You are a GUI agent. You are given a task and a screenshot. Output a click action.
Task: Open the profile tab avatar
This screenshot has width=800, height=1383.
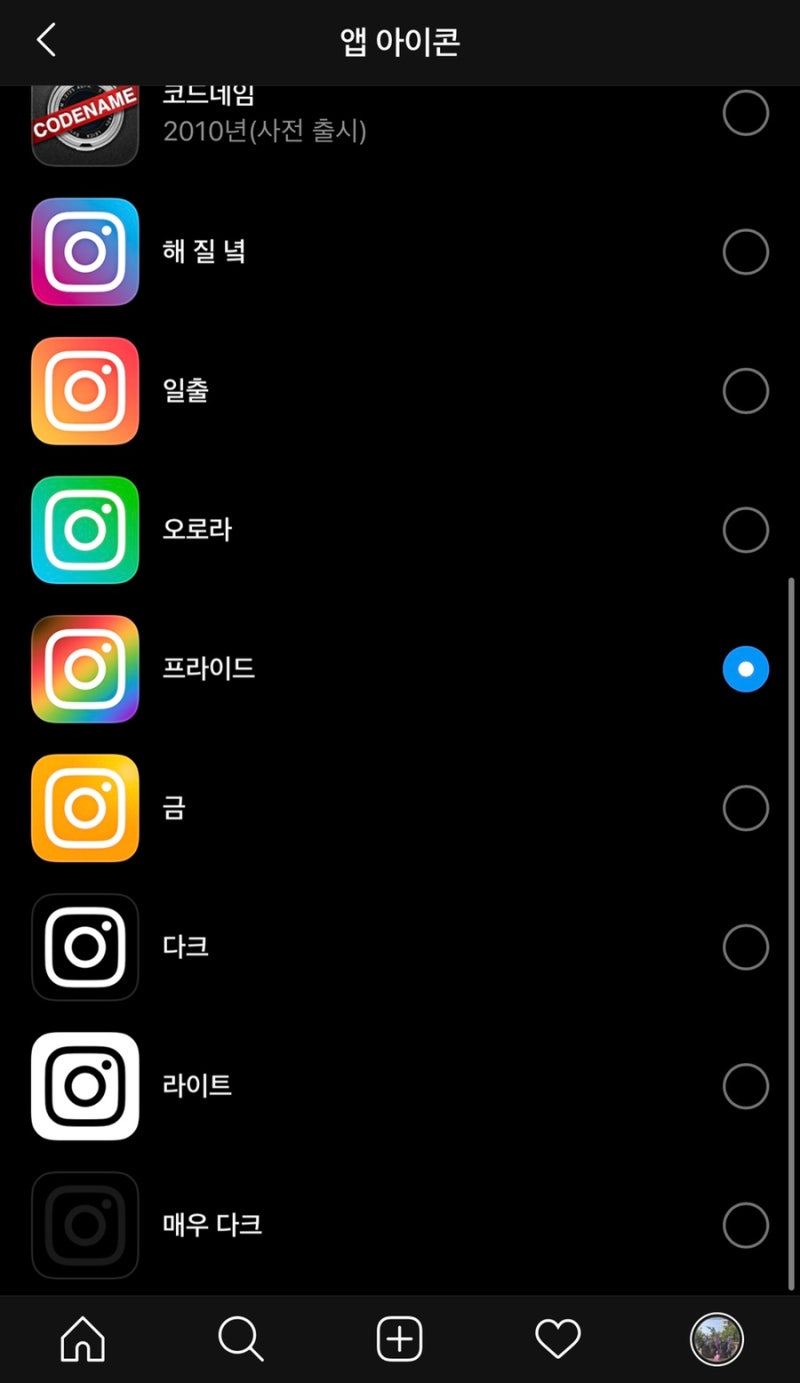click(716, 1339)
